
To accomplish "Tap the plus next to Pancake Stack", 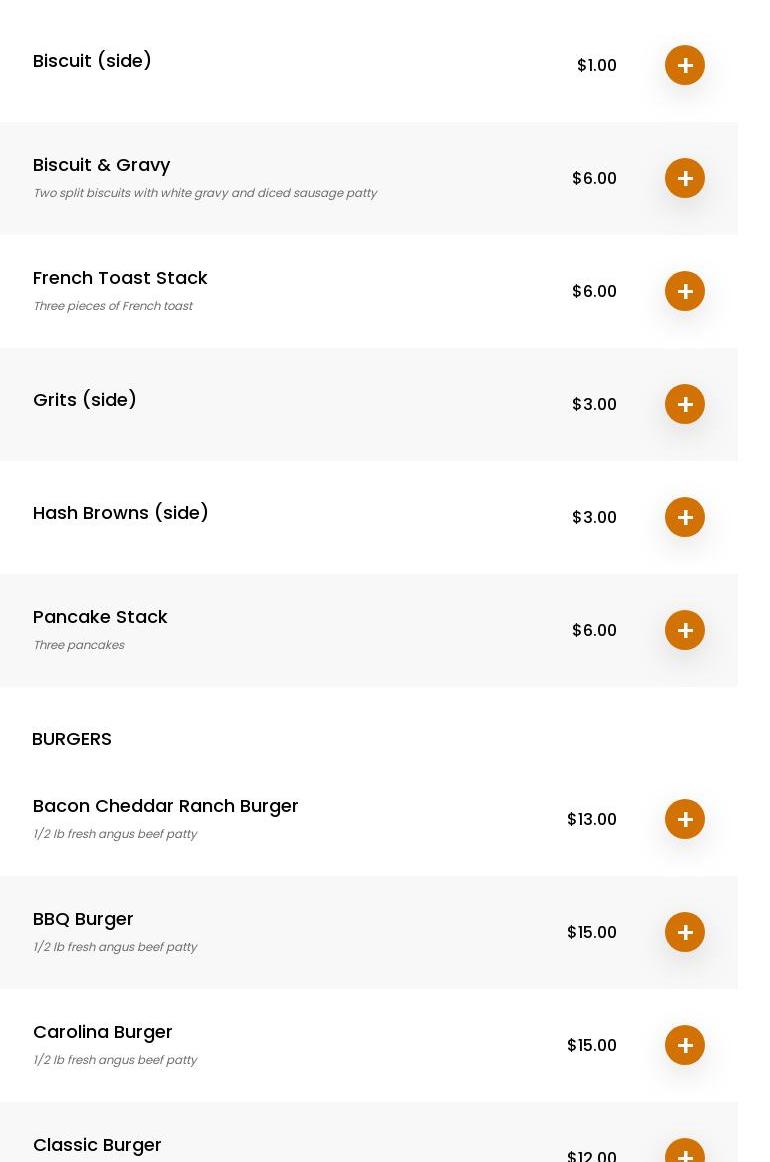I will (685, 630).
